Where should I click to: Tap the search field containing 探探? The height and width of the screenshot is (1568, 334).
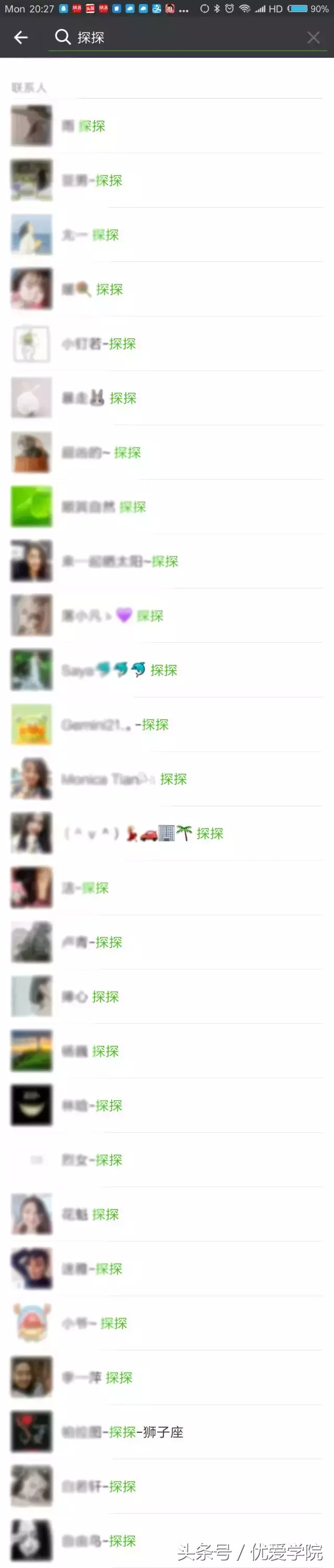[x=183, y=38]
